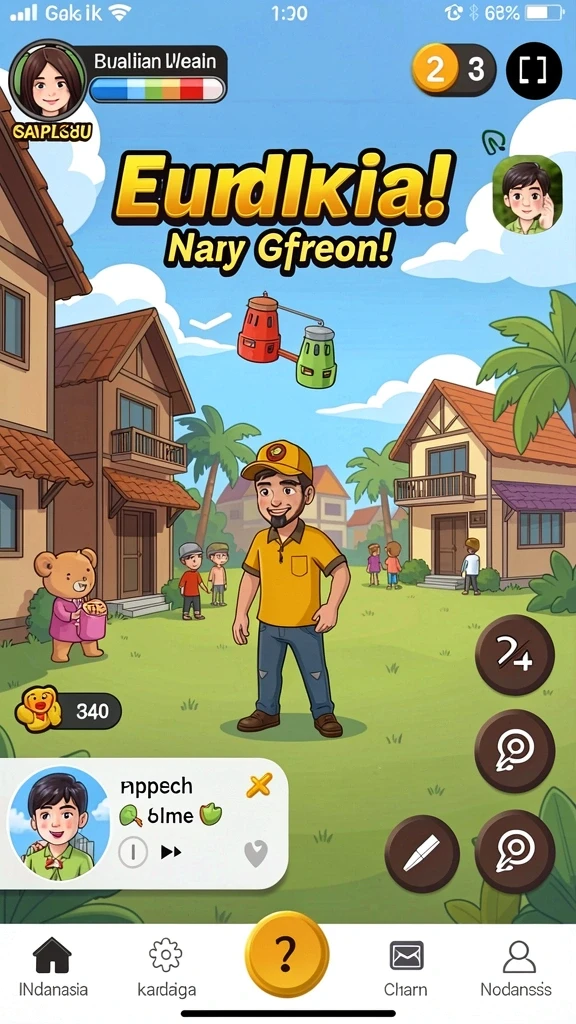The image size is (576, 1024).
Task: Open the player avatar at top left
Action: [x=49, y=81]
